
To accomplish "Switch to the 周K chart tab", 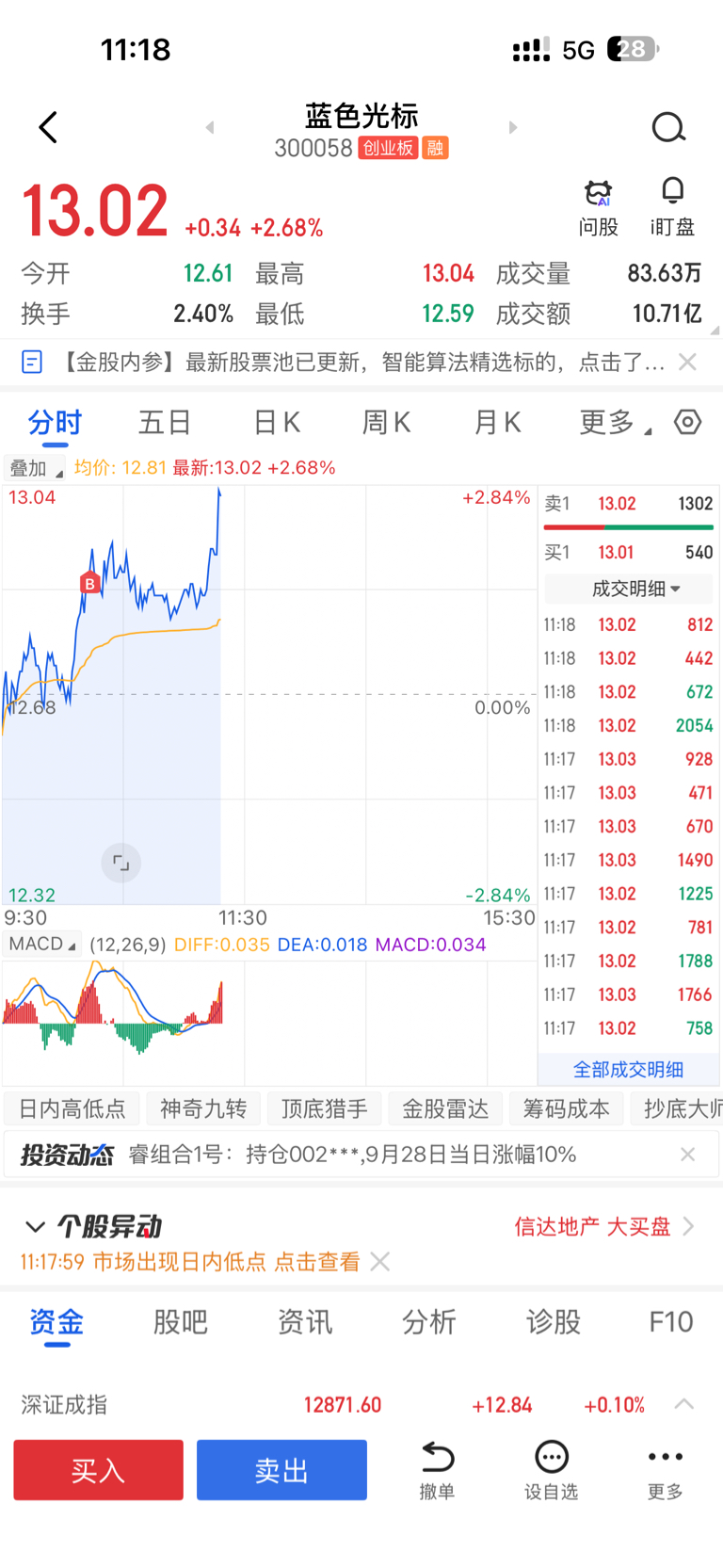I will pyautogui.click(x=387, y=423).
